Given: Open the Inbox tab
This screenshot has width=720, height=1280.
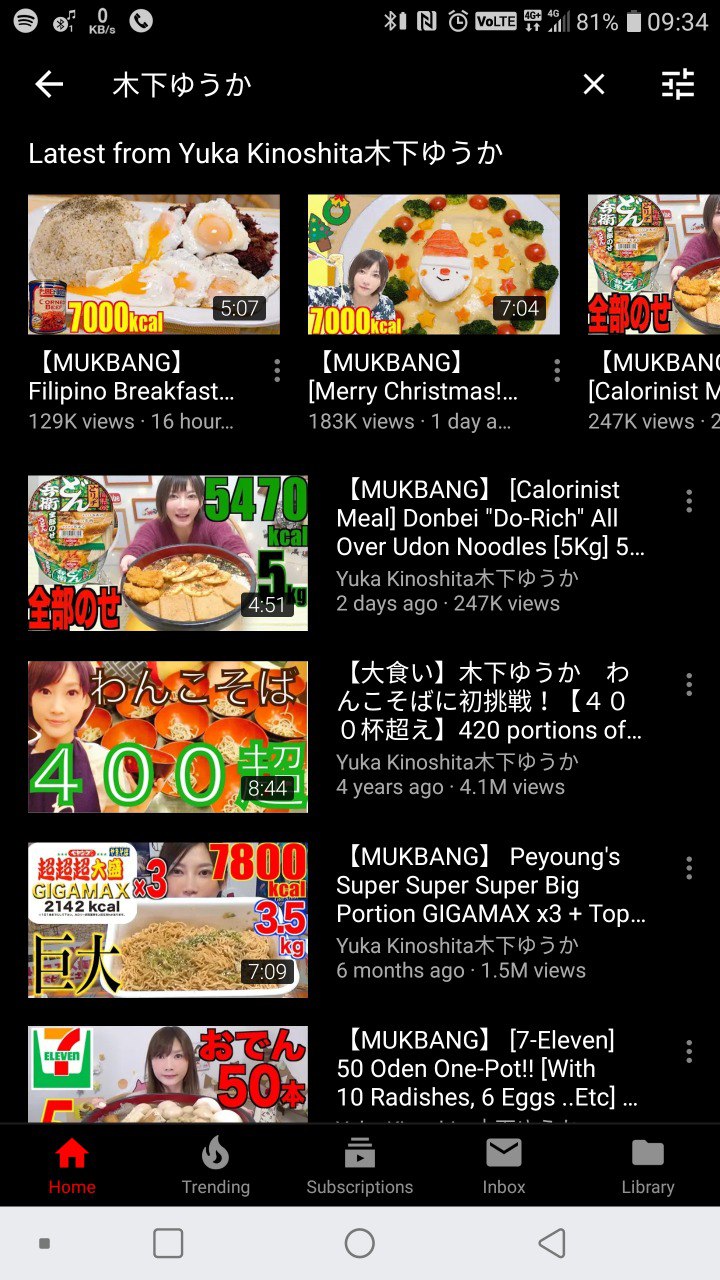Looking at the screenshot, I should tap(504, 1166).
